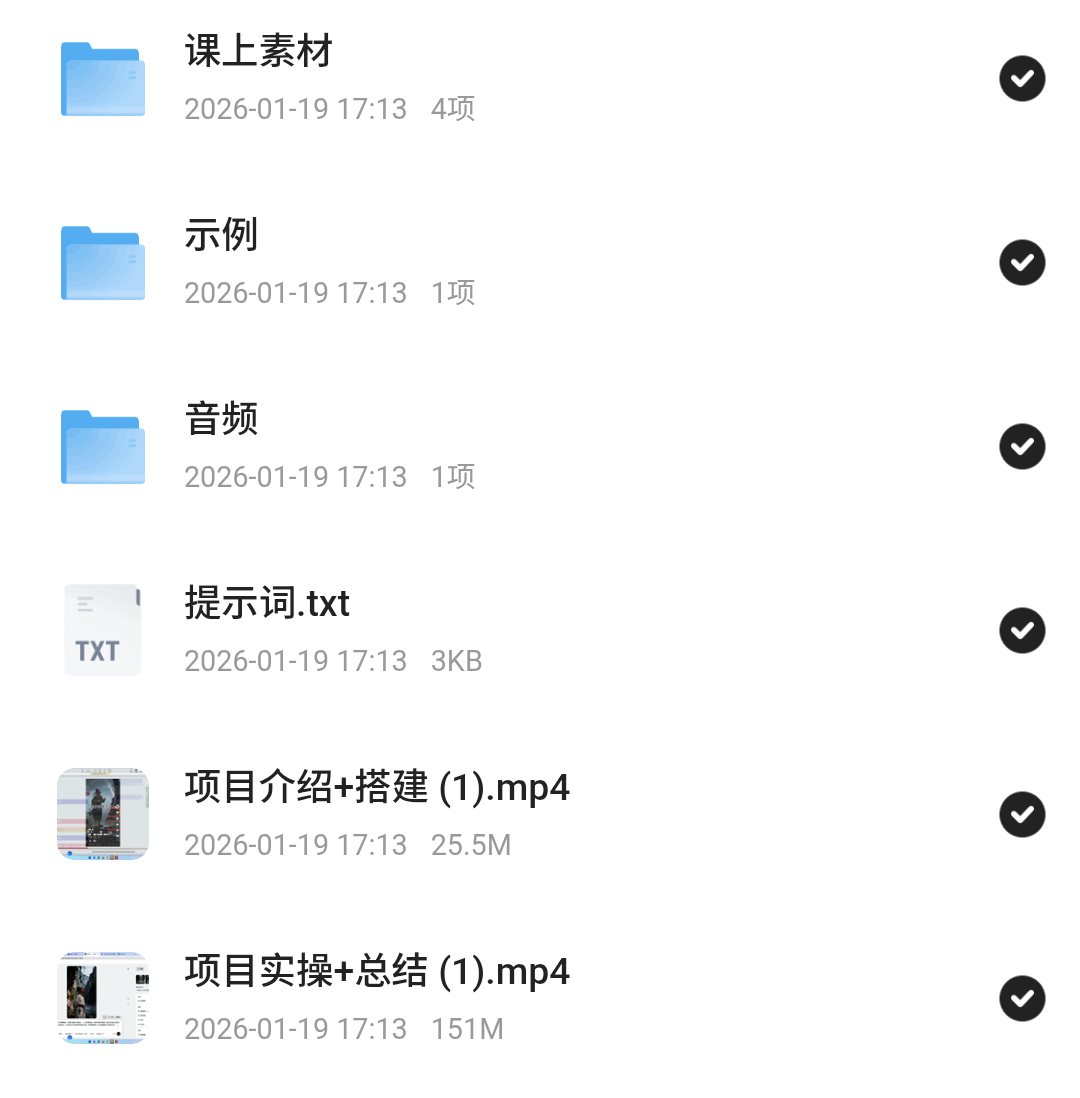Uncheck the 课上素材 folder checkbox

pyautogui.click(x=1021, y=79)
